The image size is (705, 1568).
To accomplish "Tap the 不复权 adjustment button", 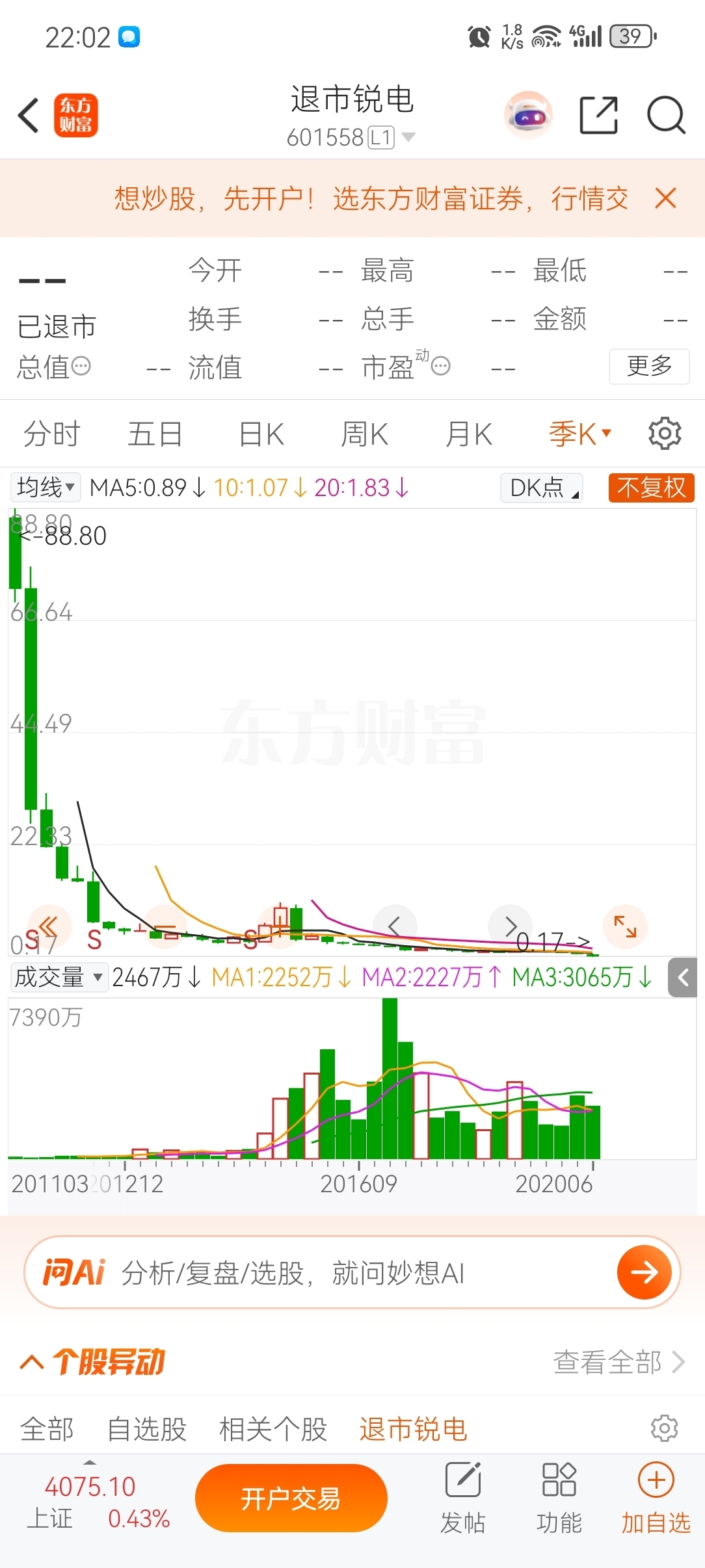I will pyautogui.click(x=651, y=488).
